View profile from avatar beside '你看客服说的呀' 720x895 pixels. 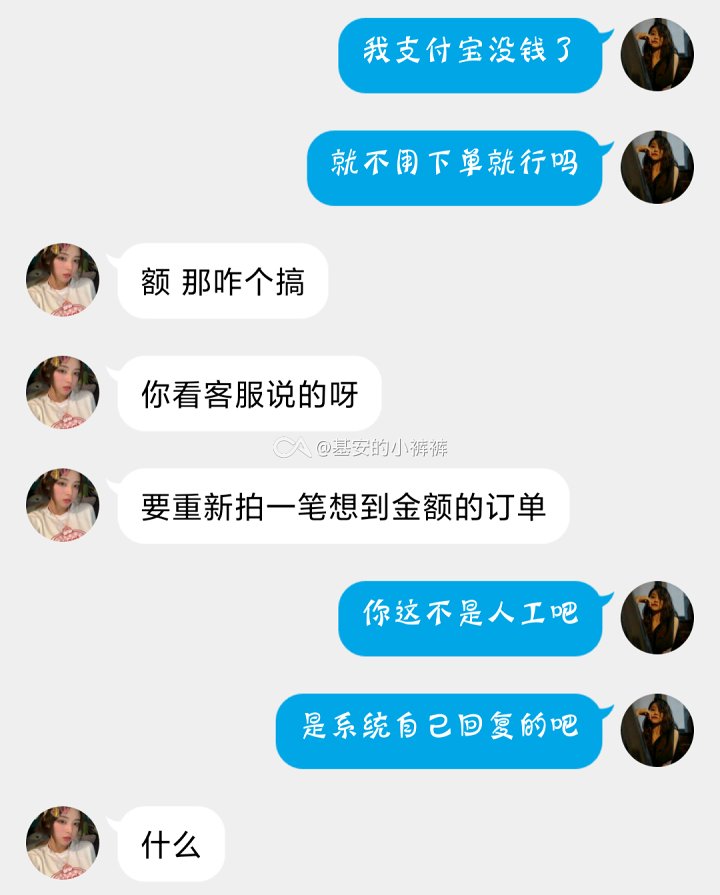point(62,393)
